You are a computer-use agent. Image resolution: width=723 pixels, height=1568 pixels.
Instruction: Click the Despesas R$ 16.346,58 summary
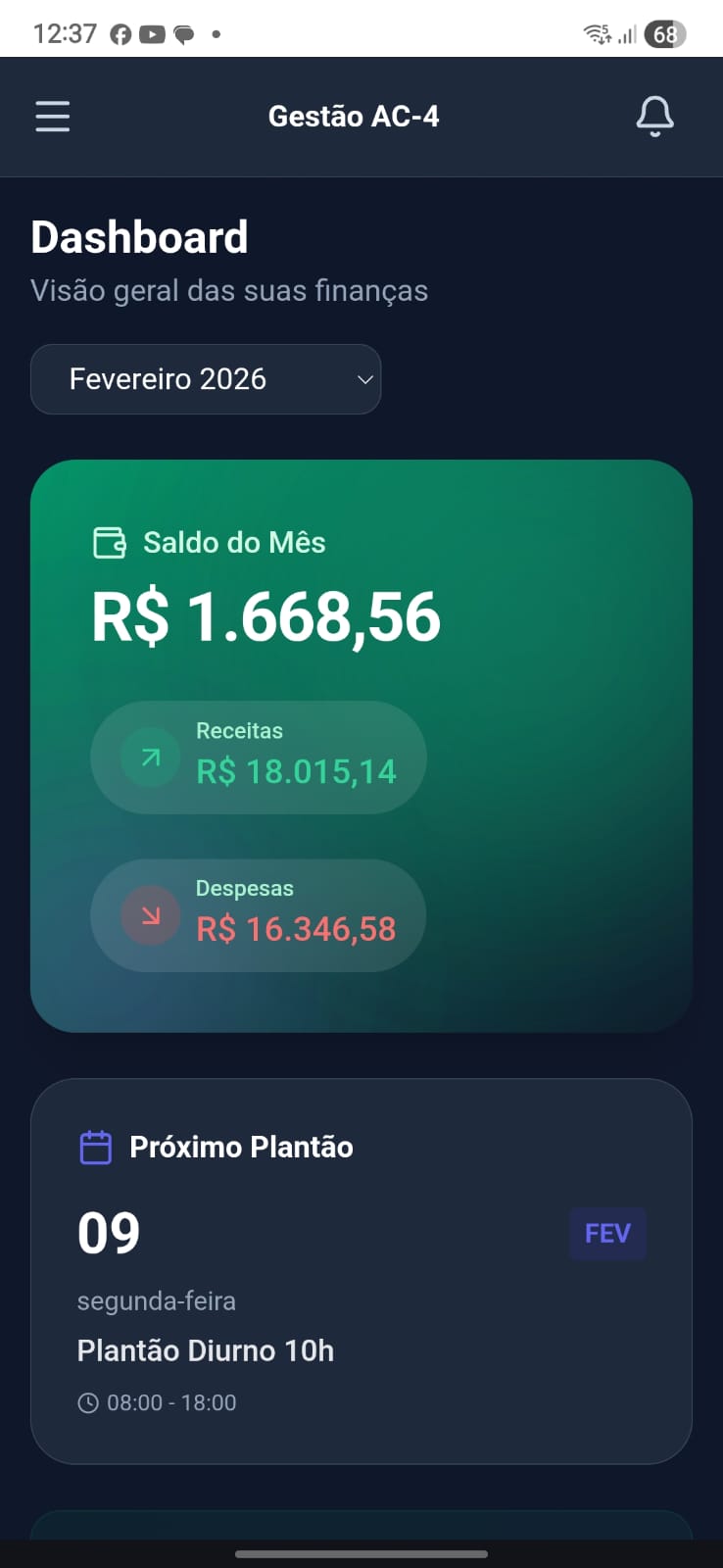[x=258, y=915]
